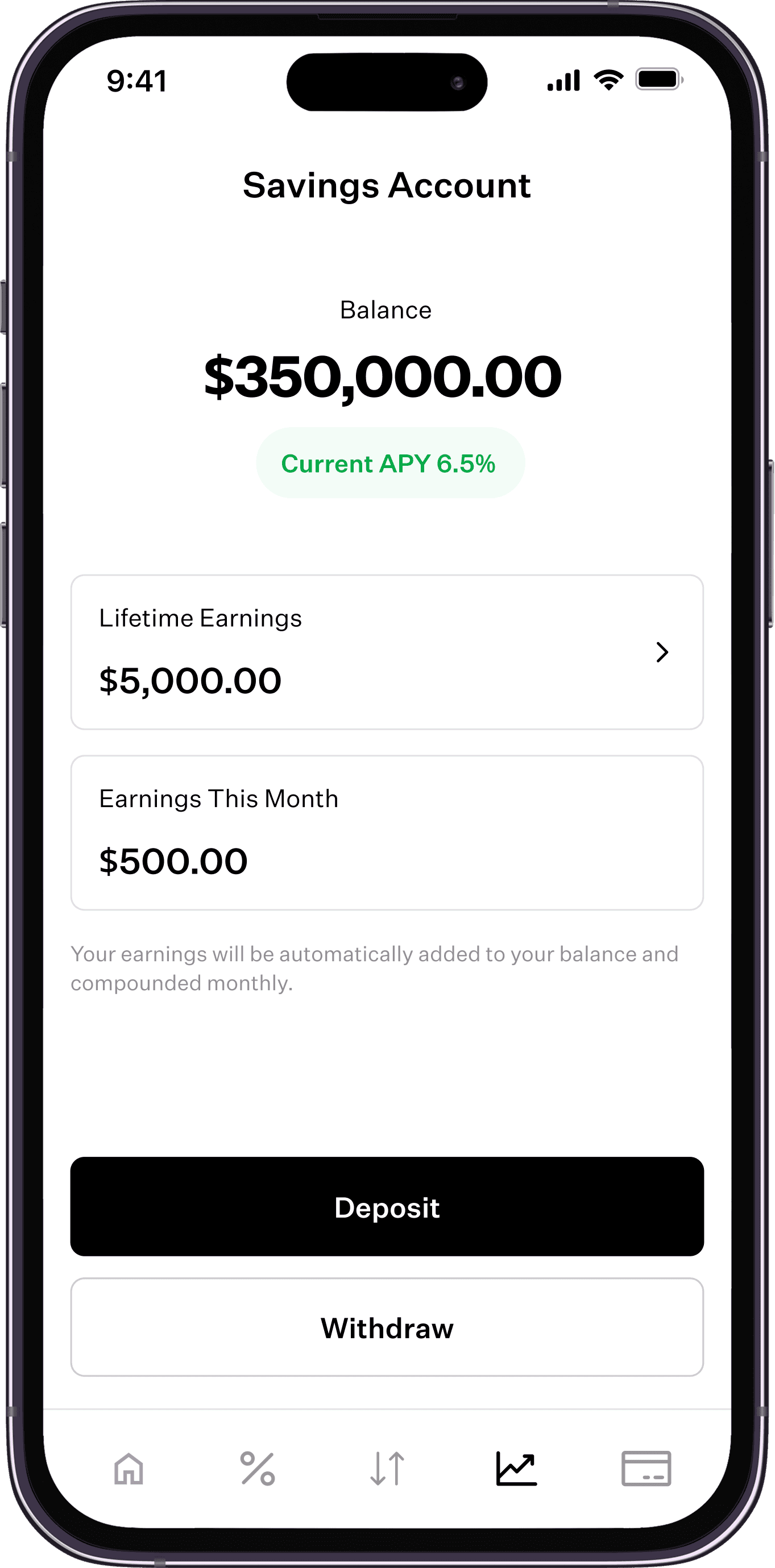Tap the transfers up-down arrows icon
This screenshot has height=1568, width=775.
[388, 1469]
